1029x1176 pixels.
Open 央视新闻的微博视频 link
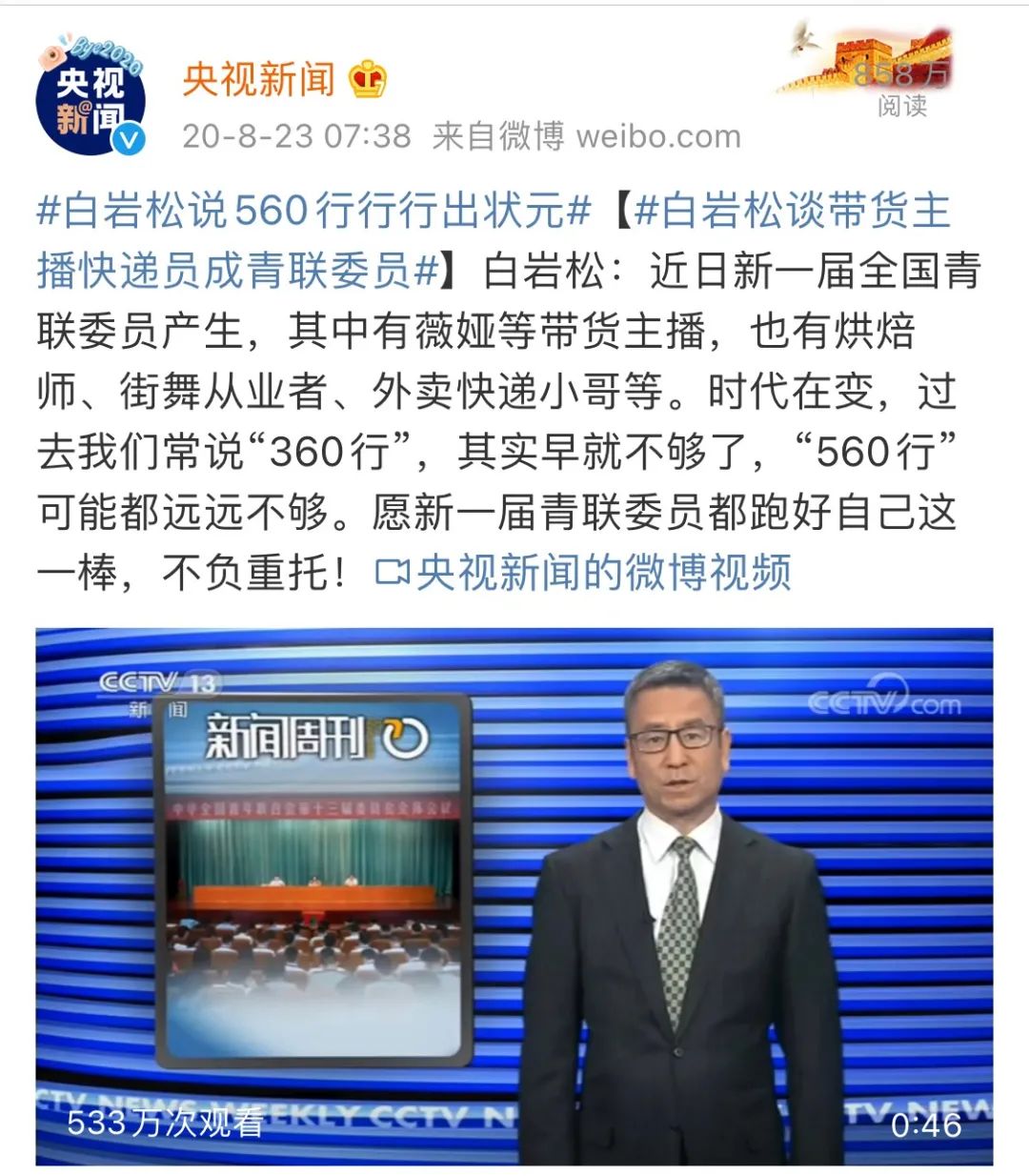(584, 572)
